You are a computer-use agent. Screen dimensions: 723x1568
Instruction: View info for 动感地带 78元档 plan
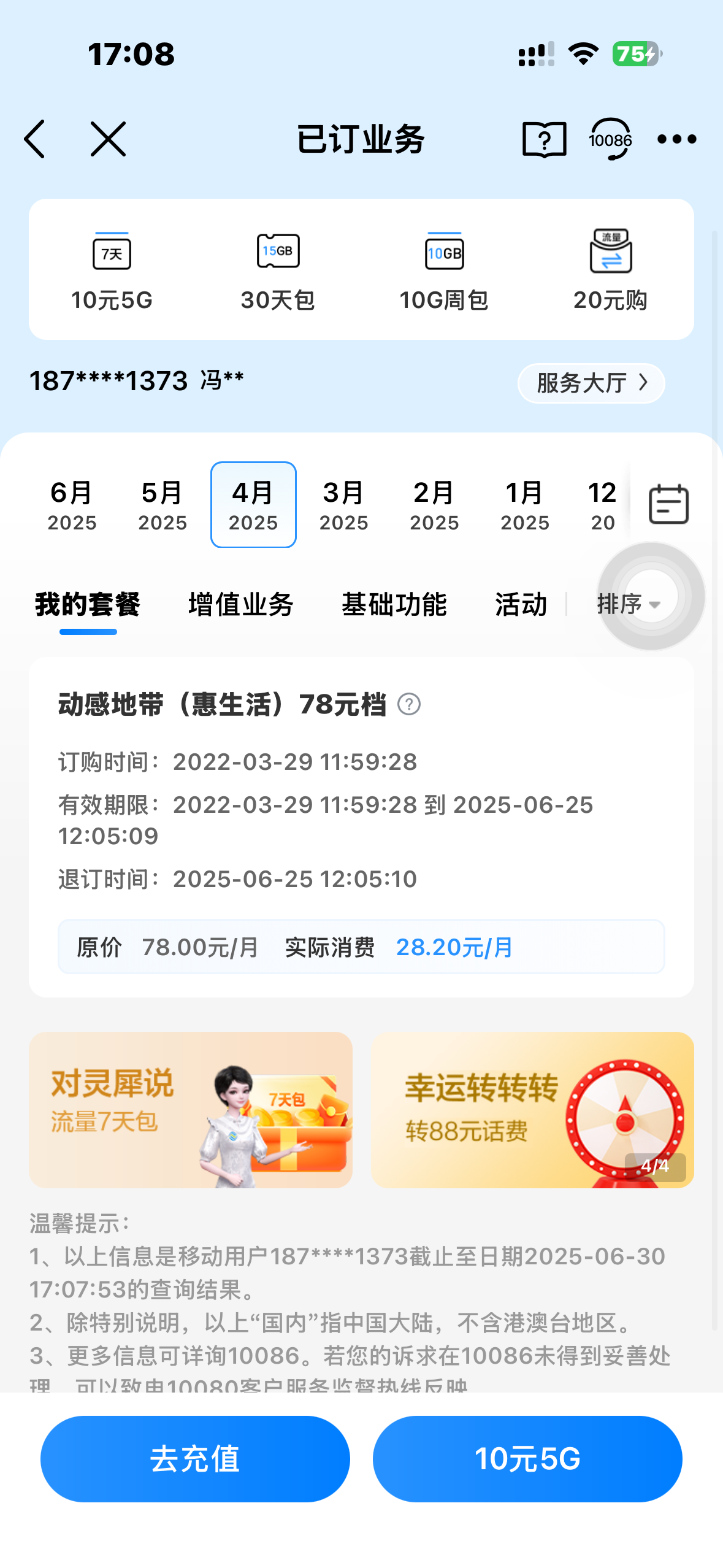pyautogui.click(x=409, y=704)
